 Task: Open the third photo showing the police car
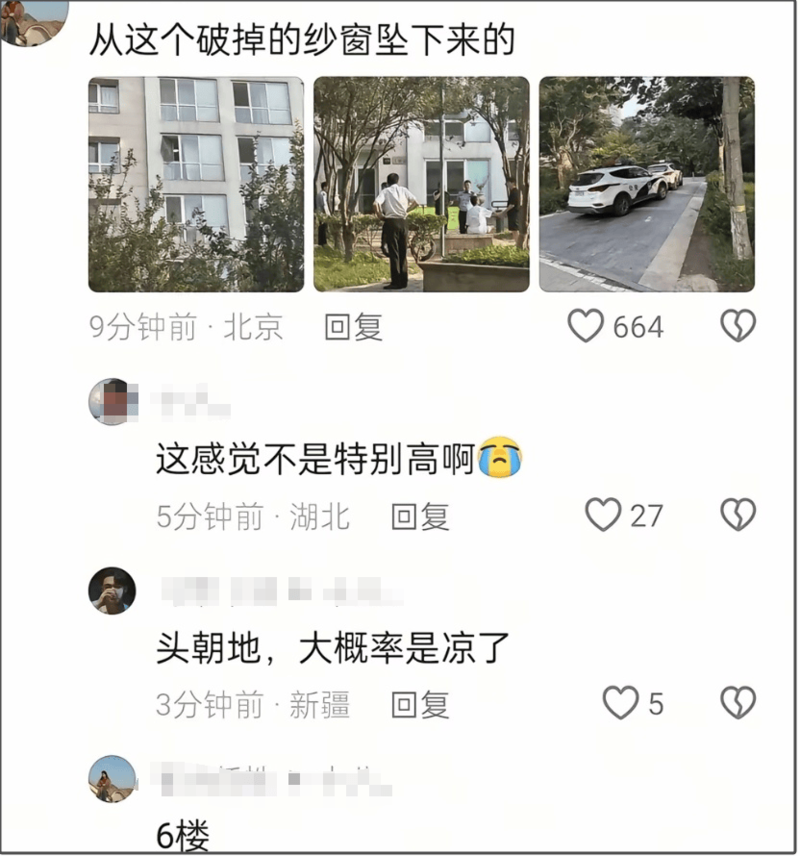tap(646, 185)
